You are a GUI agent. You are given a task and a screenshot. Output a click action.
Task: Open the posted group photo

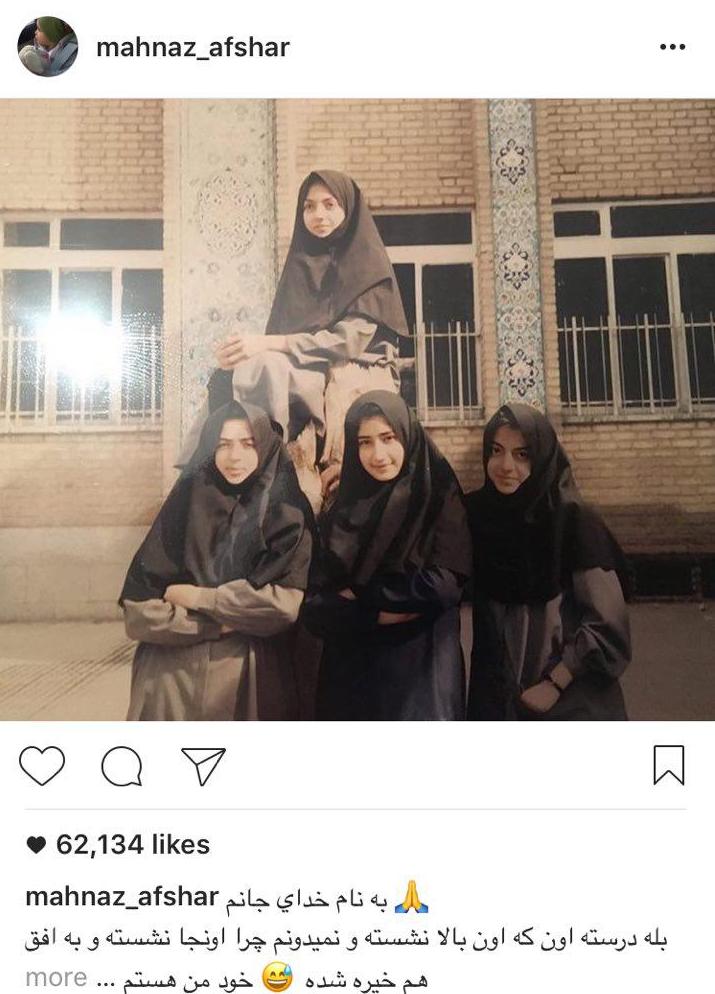tap(357, 410)
